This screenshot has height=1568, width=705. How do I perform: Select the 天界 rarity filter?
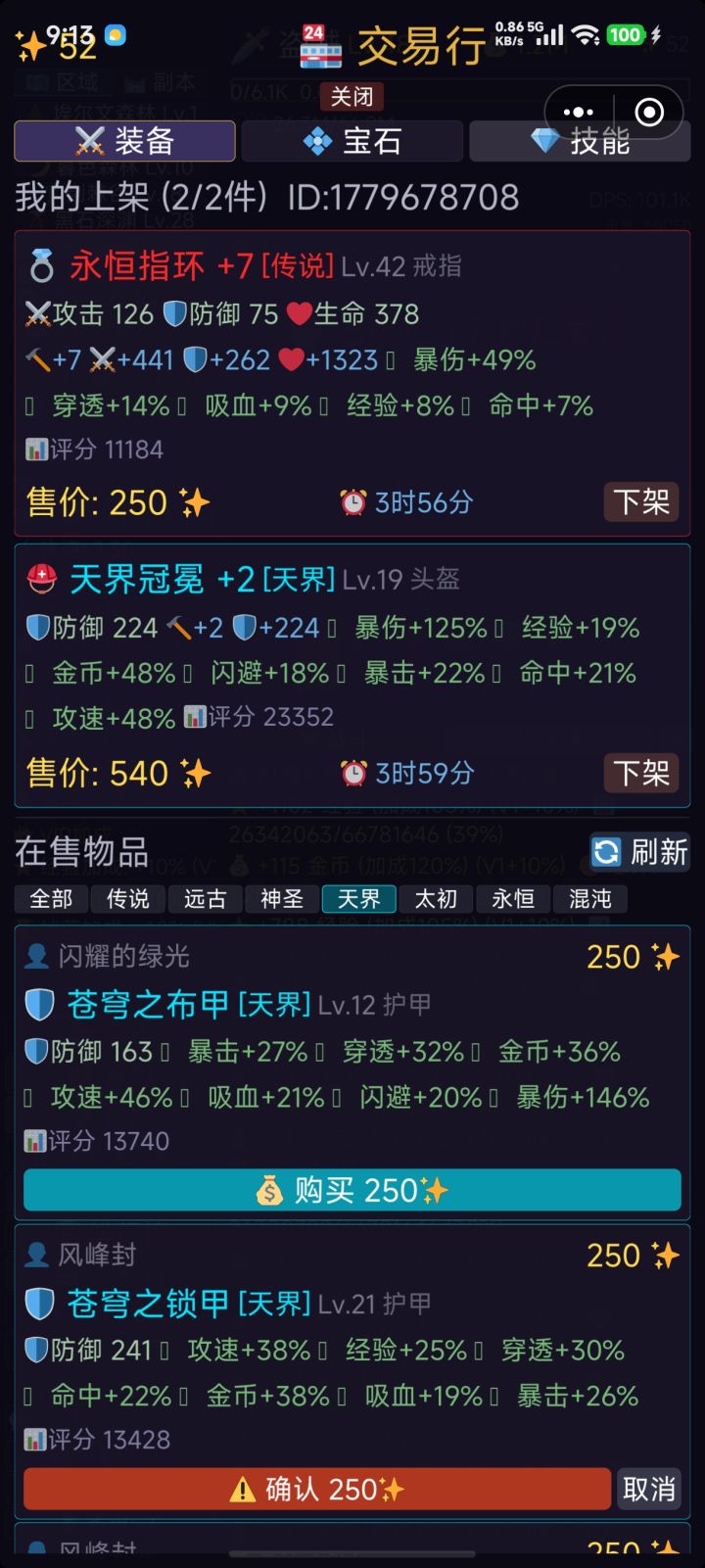pyautogui.click(x=358, y=898)
